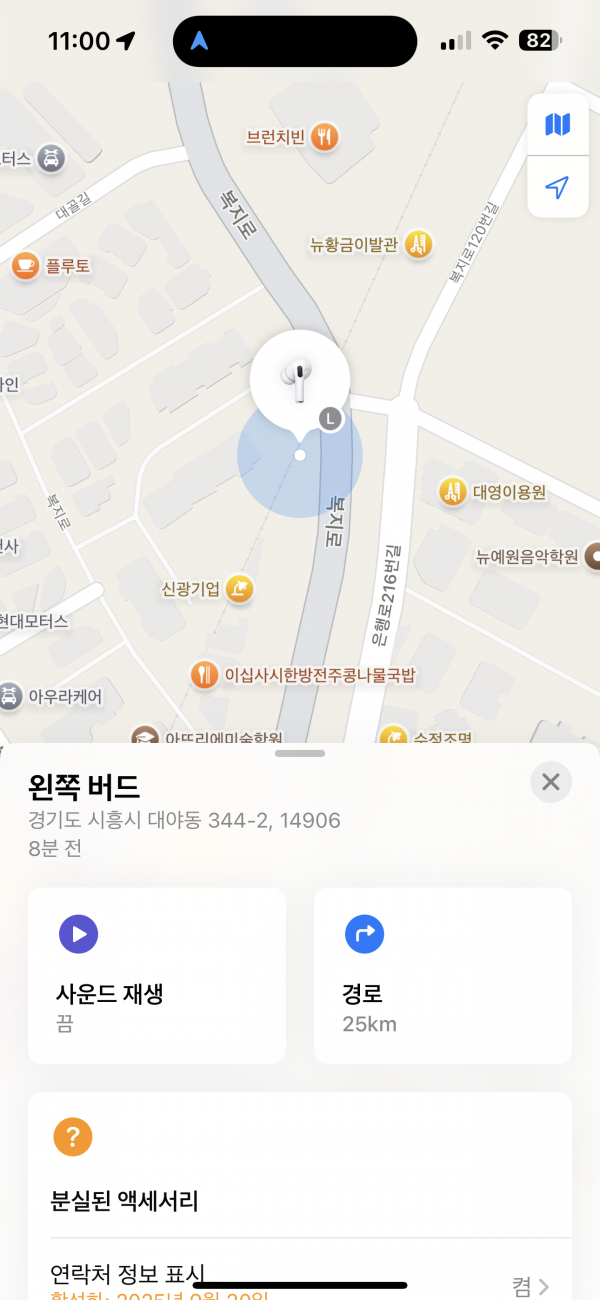Viewport: 600px width, 1300px height.
Task: Center map on my current location
Action: click(557, 187)
